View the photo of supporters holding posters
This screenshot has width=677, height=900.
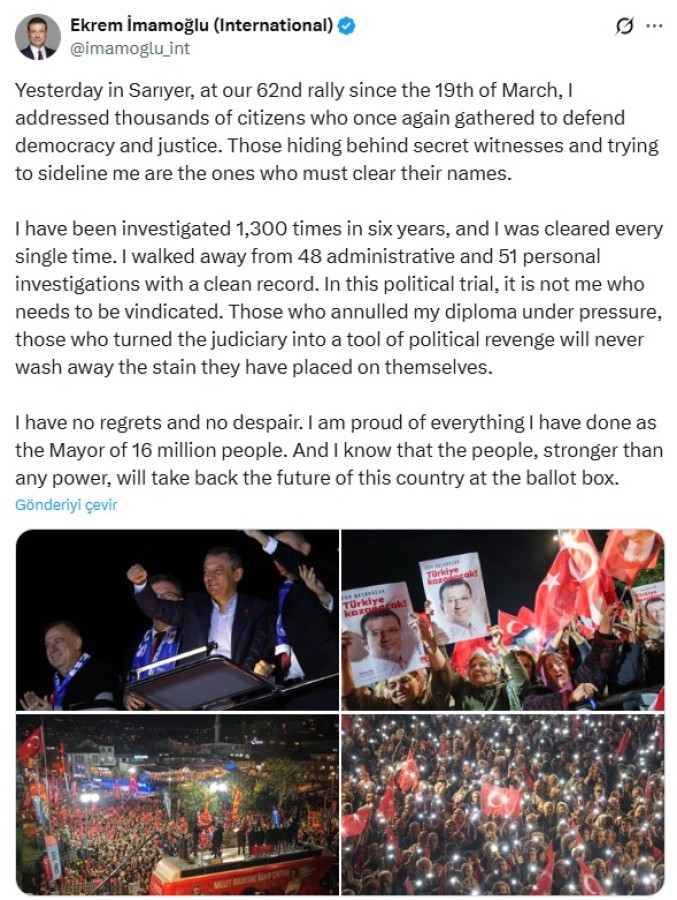tap(502, 619)
